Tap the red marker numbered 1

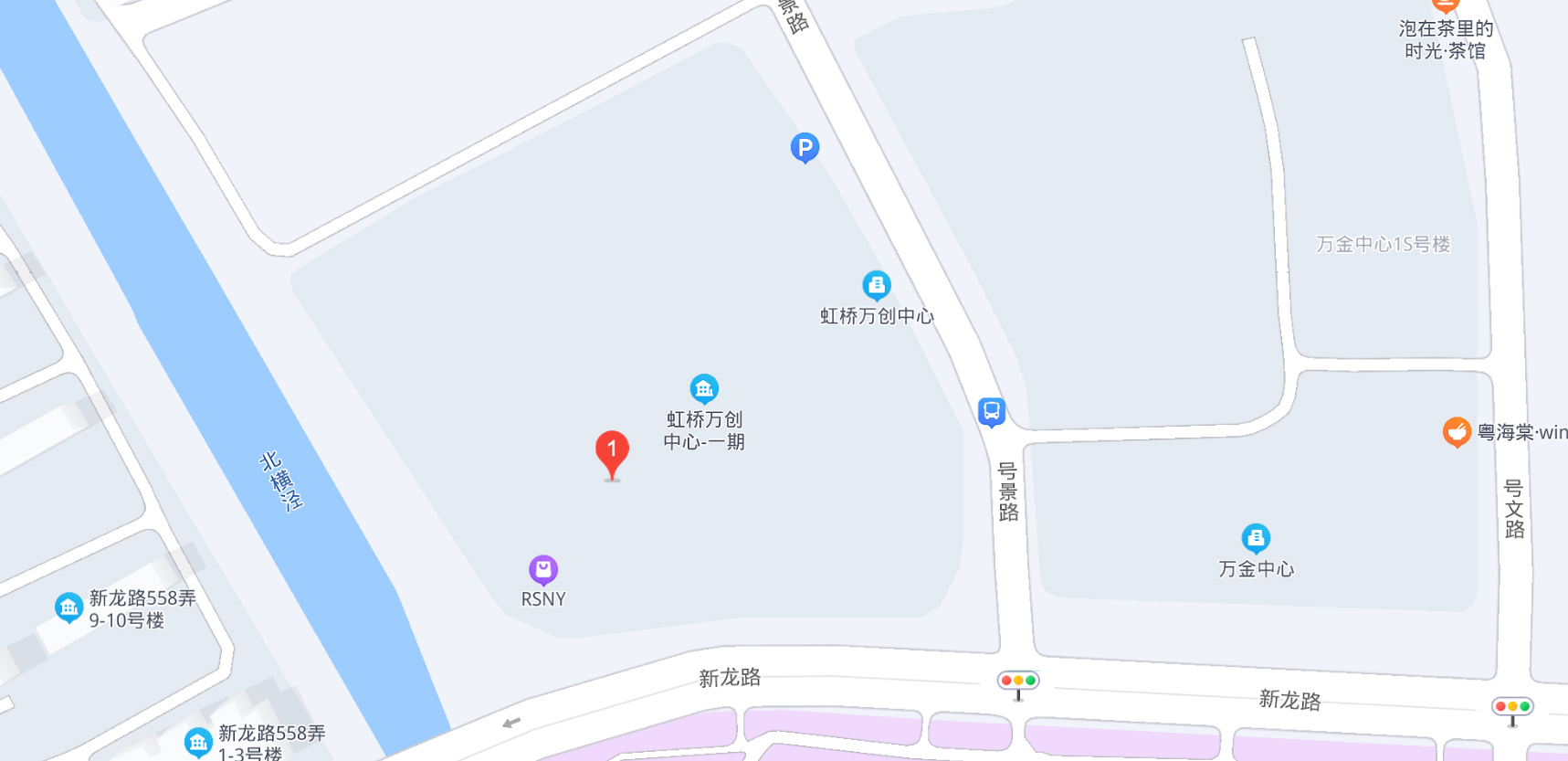click(x=612, y=451)
